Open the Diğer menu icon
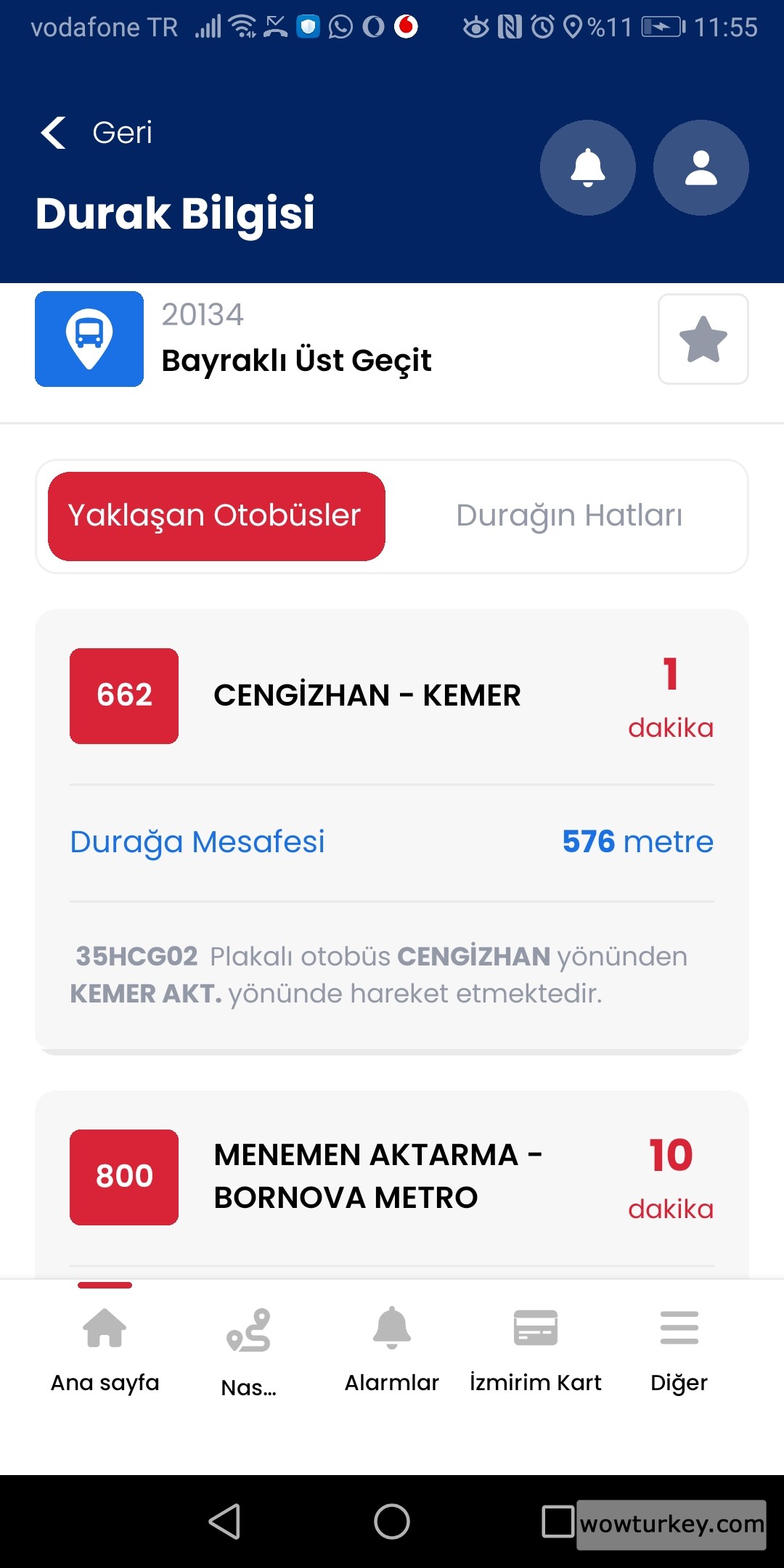The height and width of the screenshot is (1568, 784). coord(679,1331)
